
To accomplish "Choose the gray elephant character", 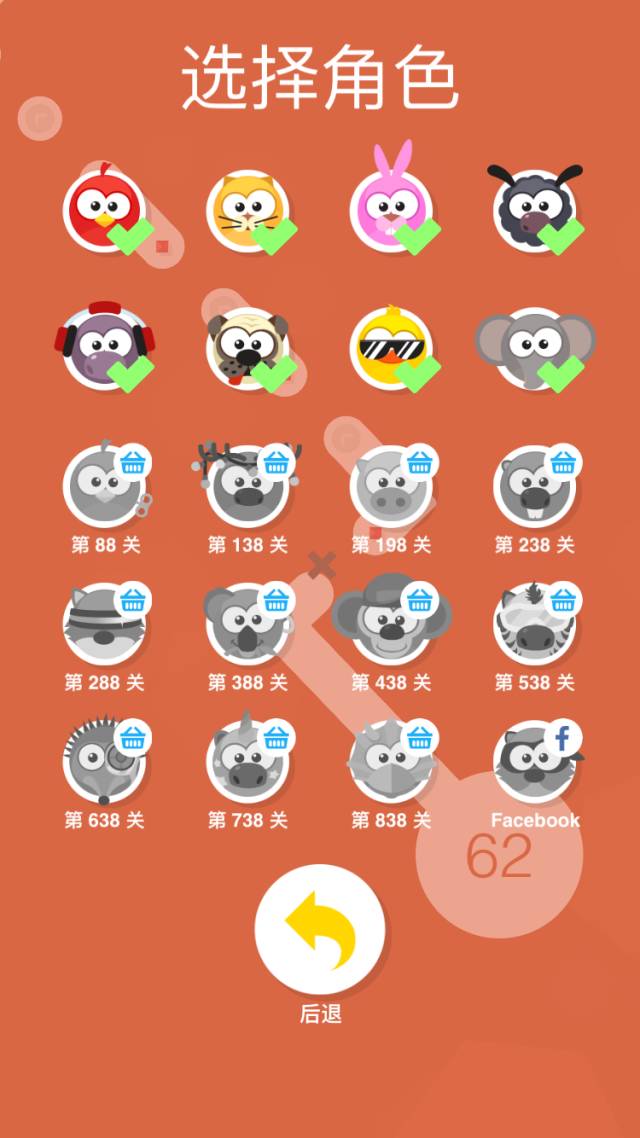I will [534, 348].
